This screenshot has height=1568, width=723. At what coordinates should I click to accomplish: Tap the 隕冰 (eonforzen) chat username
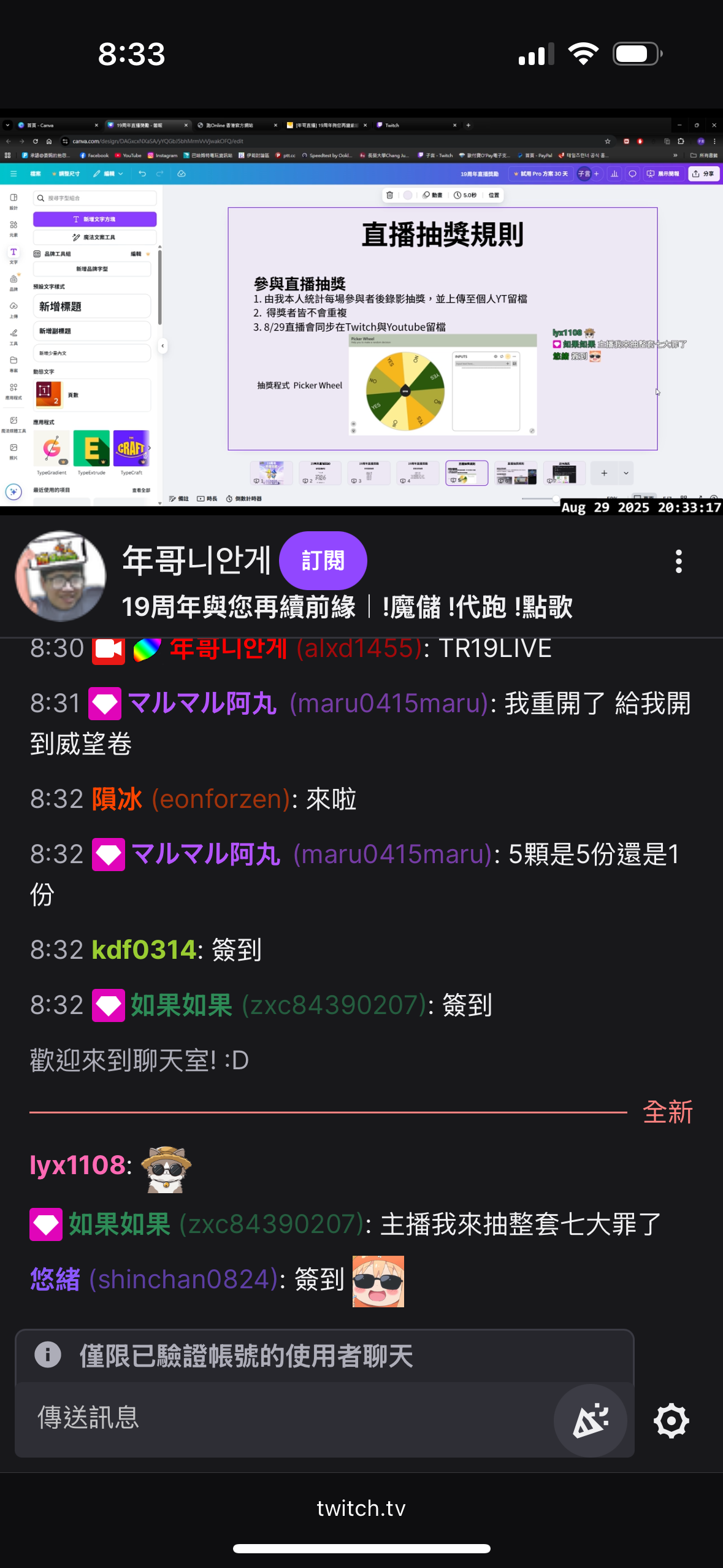pyautogui.click(x=190, y=799)
